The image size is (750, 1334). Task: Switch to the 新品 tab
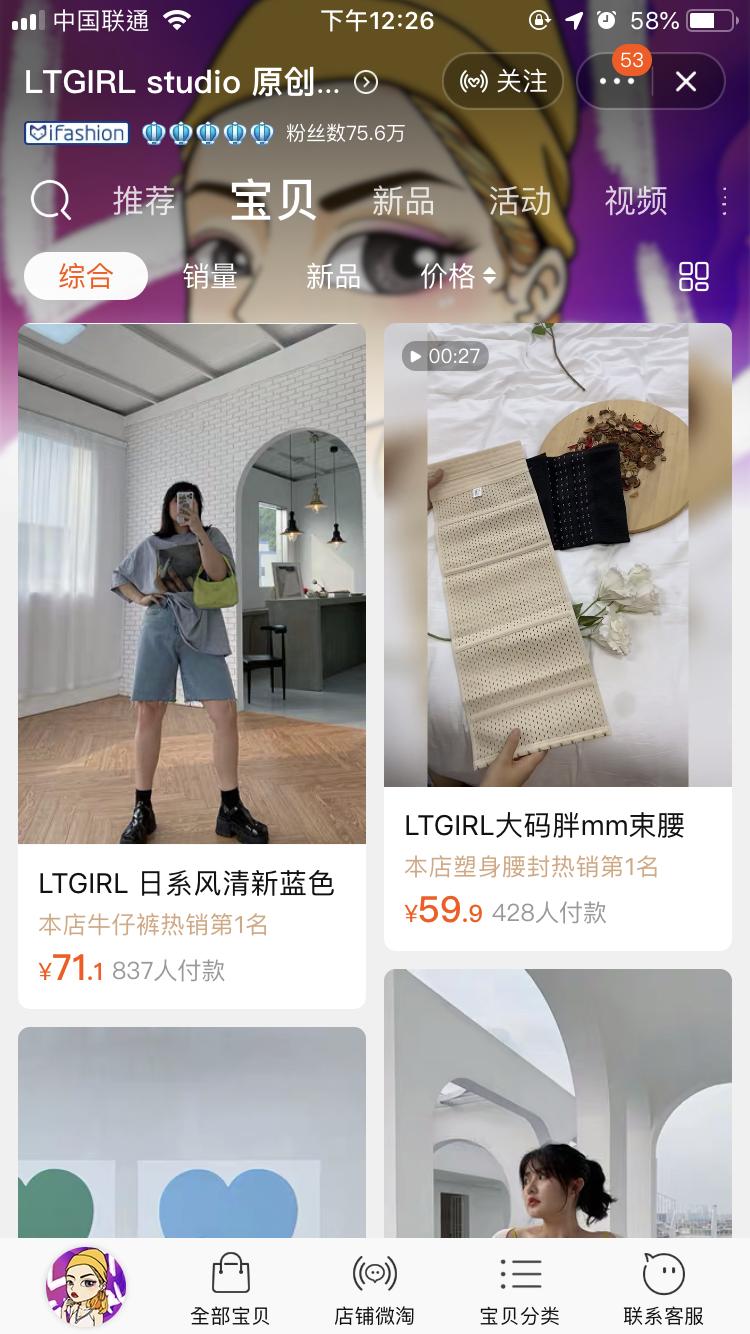point(404,201)
